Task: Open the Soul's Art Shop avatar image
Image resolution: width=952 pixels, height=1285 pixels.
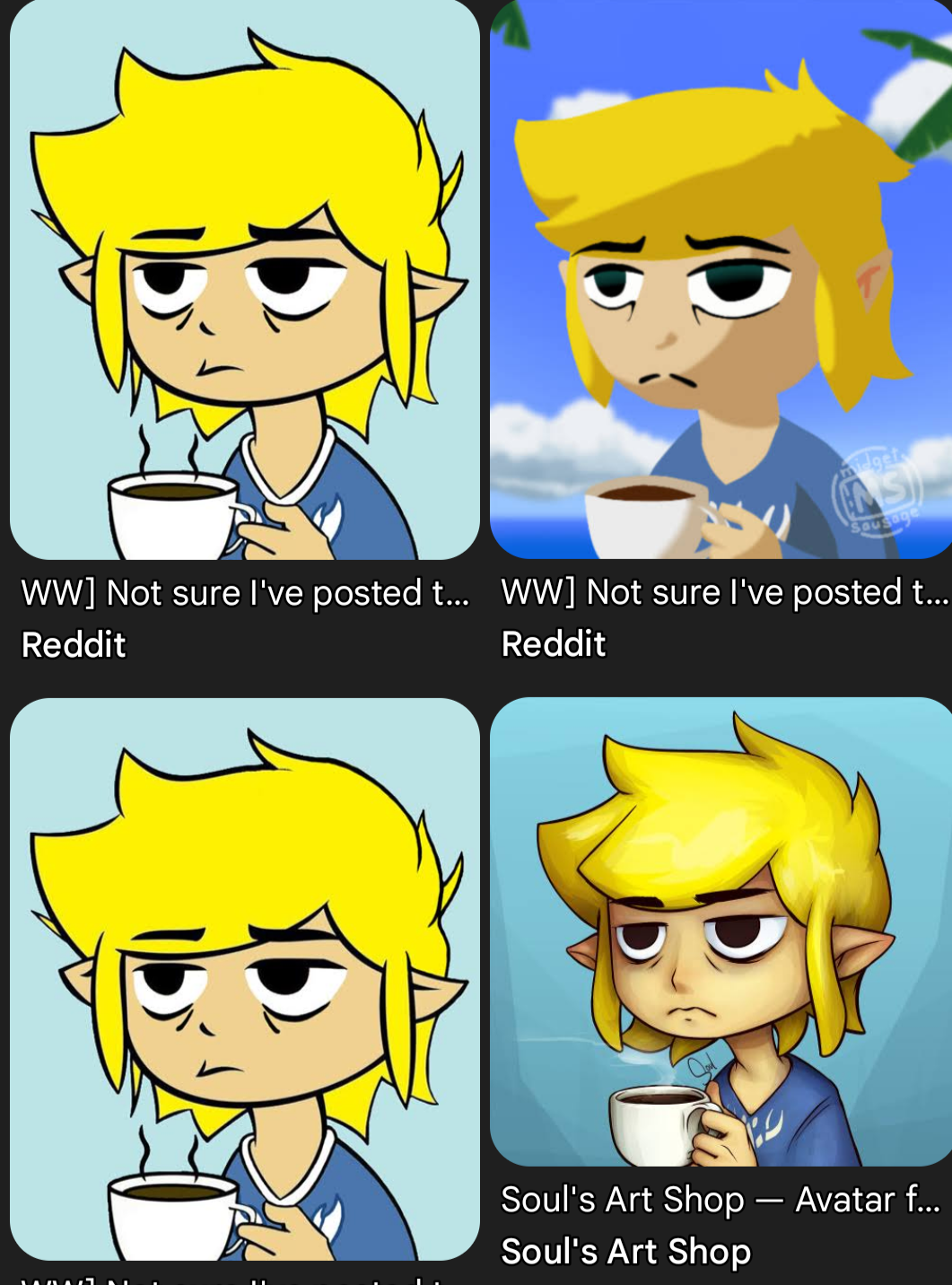Action: coord(721,931)
